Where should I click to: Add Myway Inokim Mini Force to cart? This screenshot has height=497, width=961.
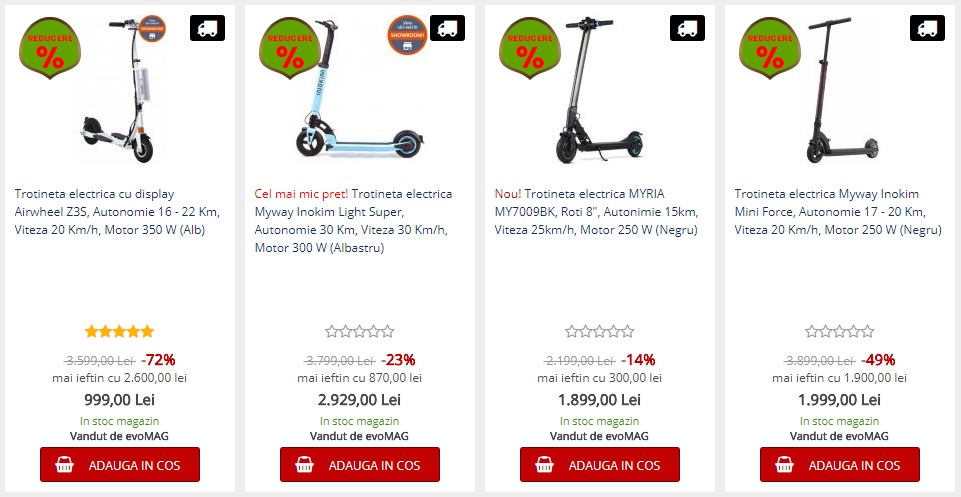(x=840, y=465)
